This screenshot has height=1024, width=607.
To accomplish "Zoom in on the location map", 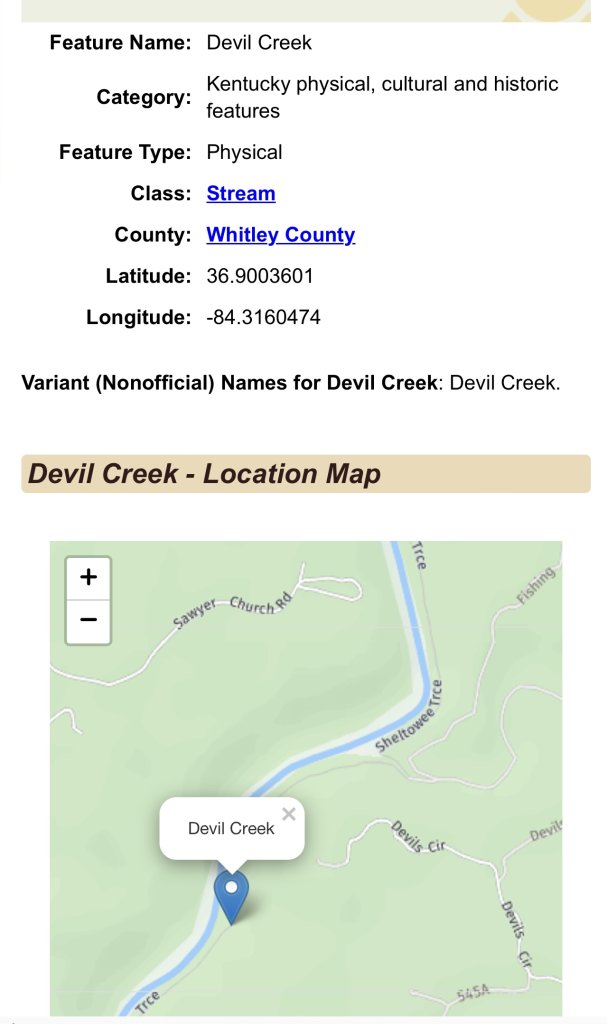I will (x=88, y=577).
